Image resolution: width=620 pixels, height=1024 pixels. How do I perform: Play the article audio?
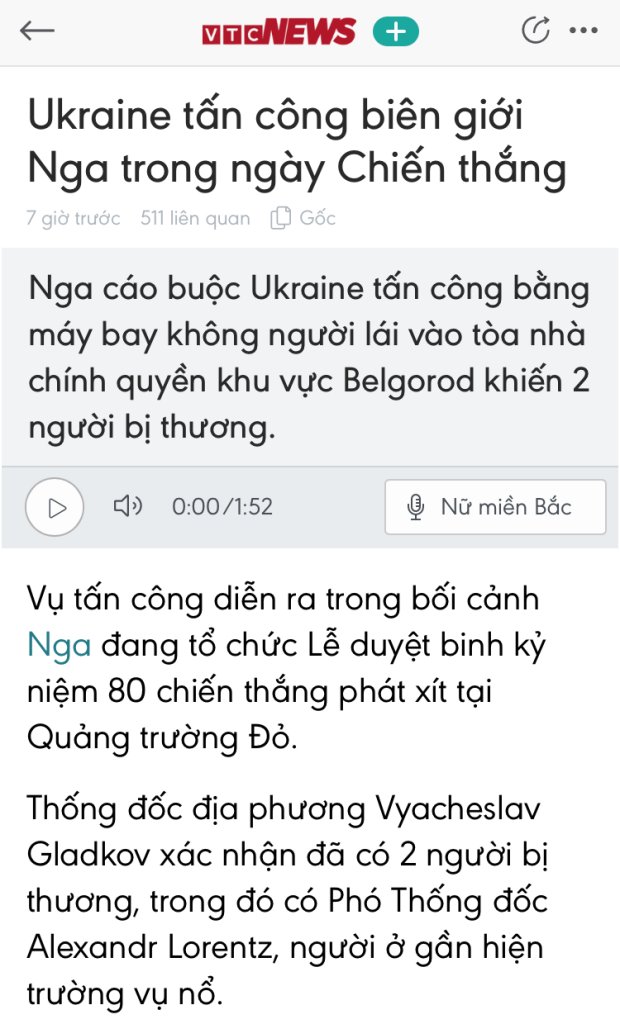(56, 507)
